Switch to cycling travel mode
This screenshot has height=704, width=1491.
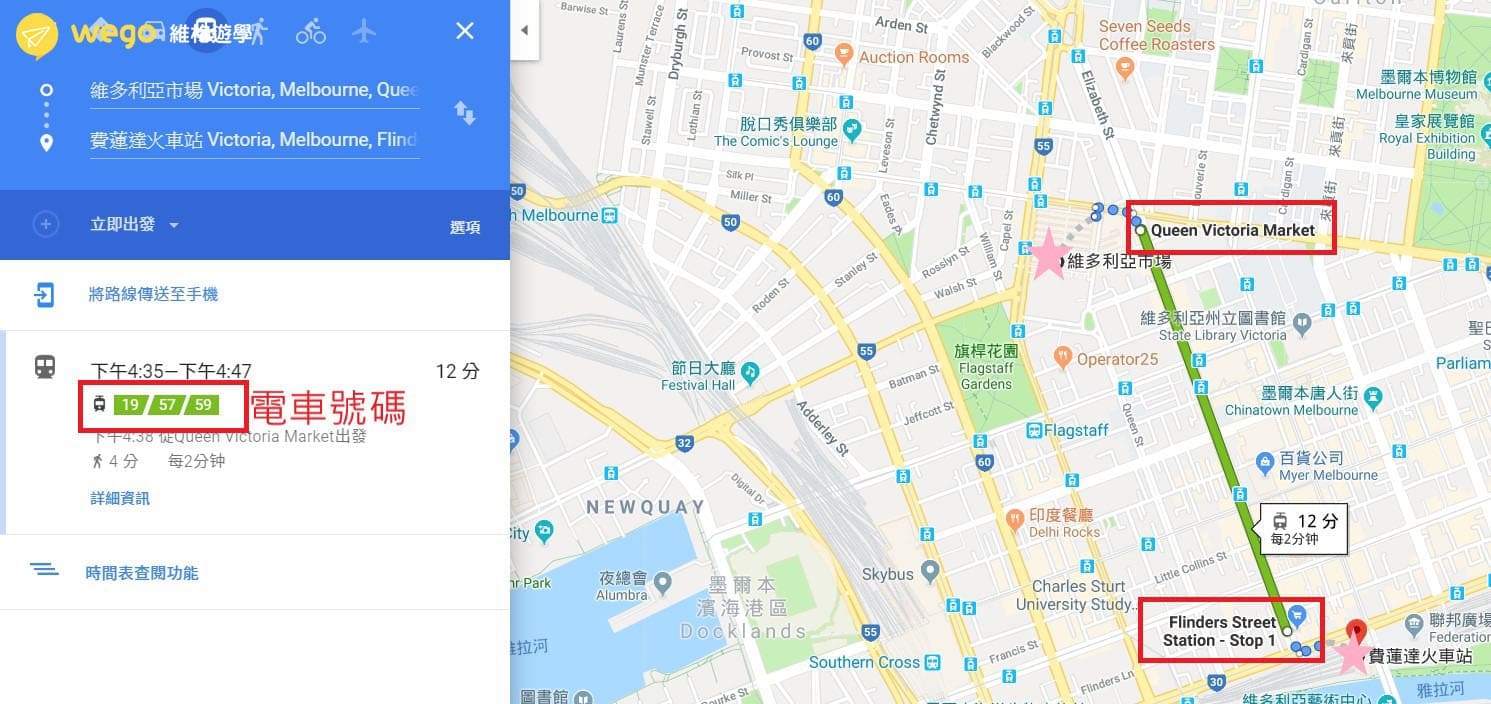311,31
